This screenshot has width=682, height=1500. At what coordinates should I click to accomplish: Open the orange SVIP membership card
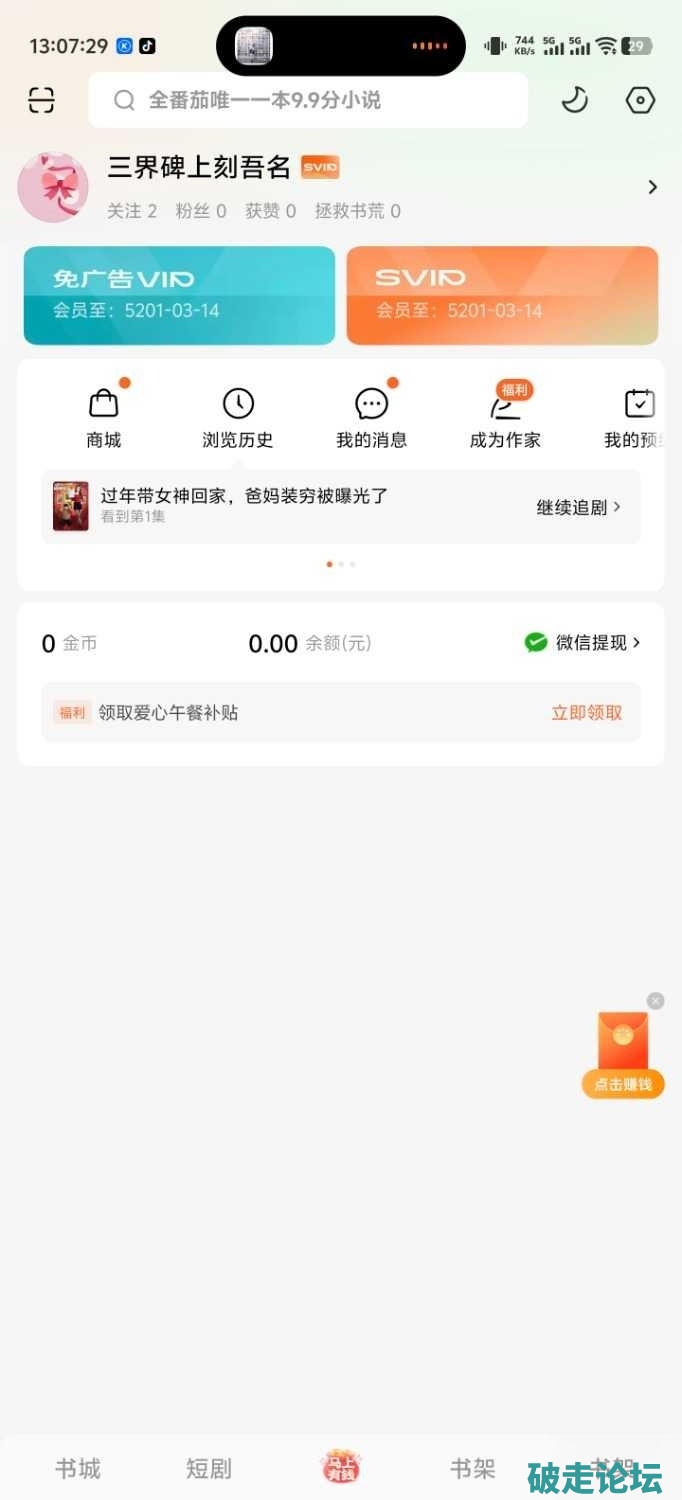(x=502, y=295)
